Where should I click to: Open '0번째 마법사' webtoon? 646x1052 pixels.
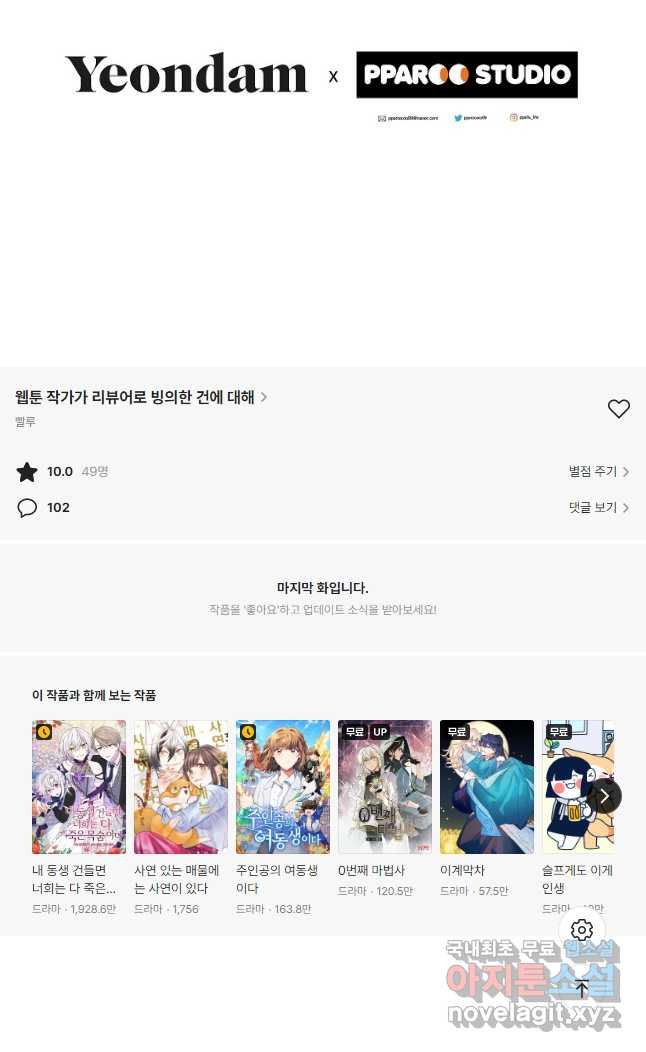(x=385, y=786)
